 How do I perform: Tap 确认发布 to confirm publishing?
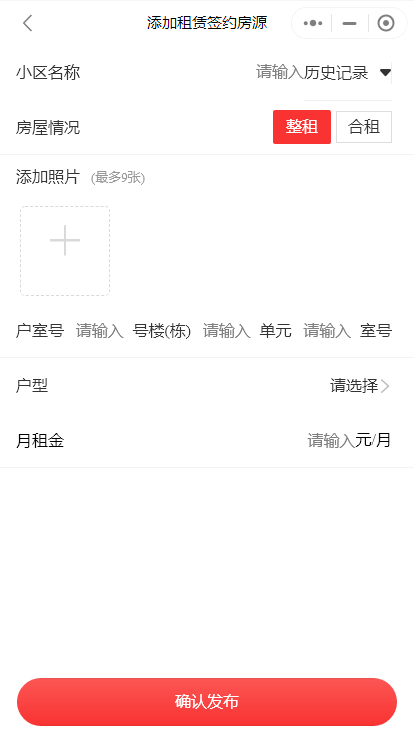tap(207, 701)
